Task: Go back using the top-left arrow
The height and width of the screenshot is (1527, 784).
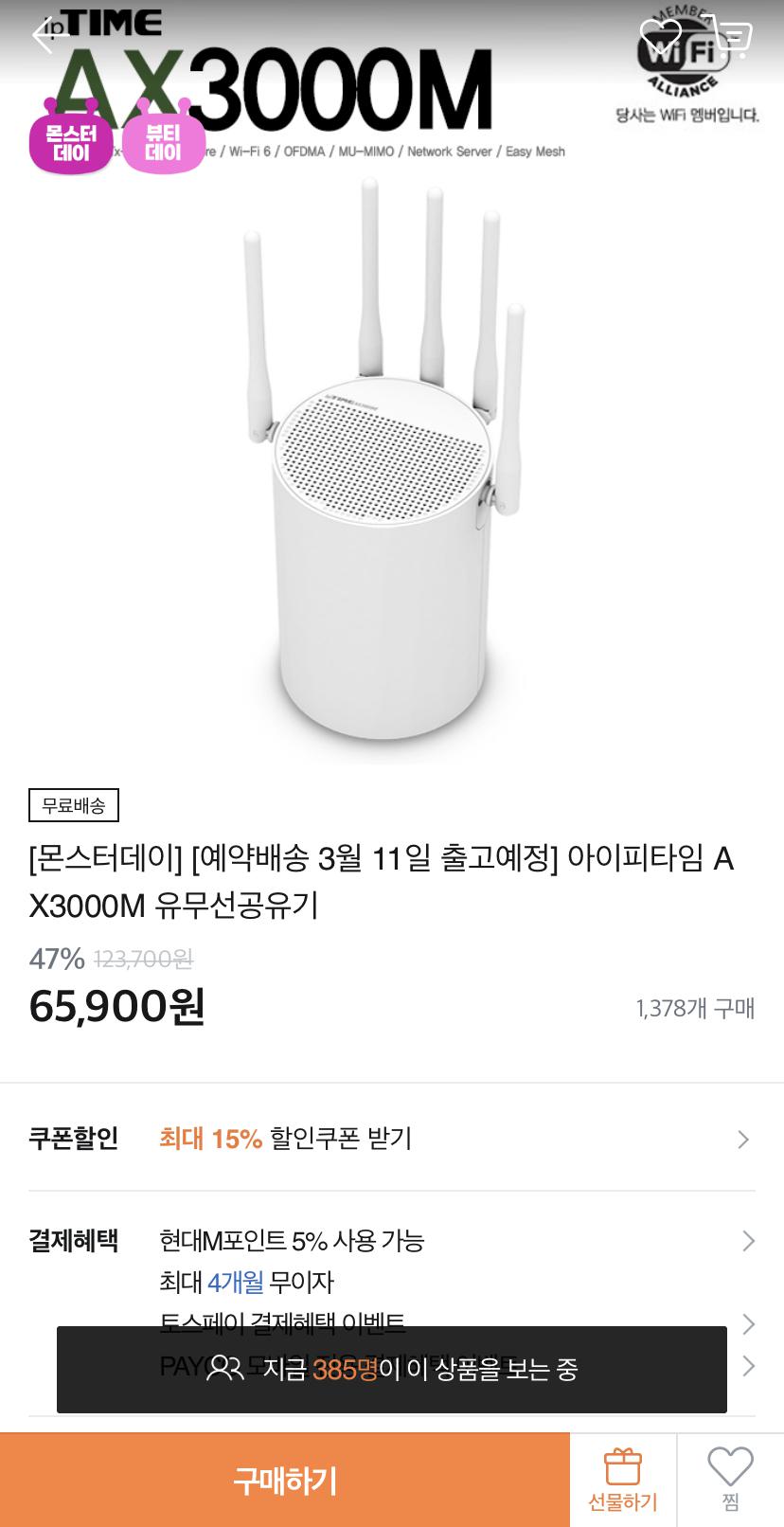Action: [47, 36]
